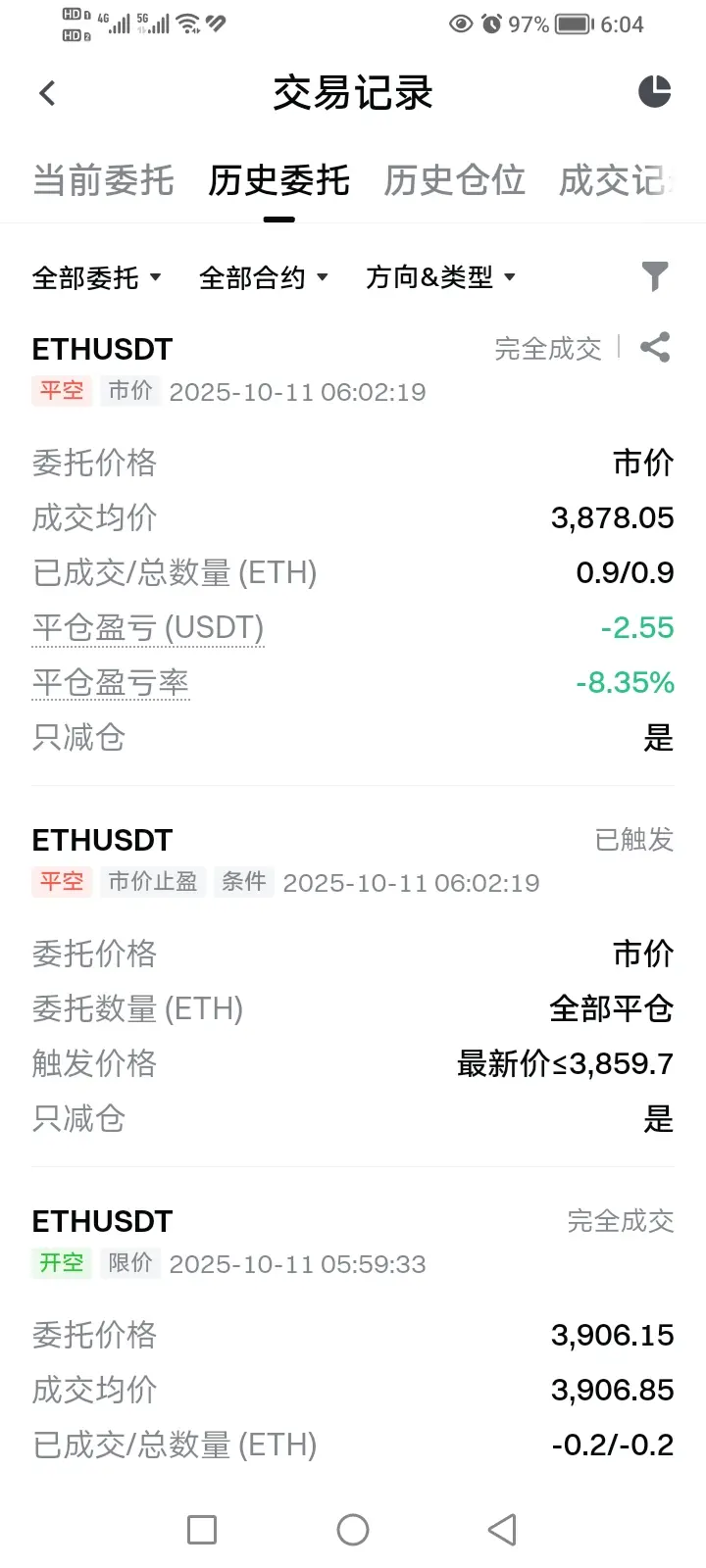Open the pie chart statistics icon
The image size is (706, 1568).
(654, 92)
